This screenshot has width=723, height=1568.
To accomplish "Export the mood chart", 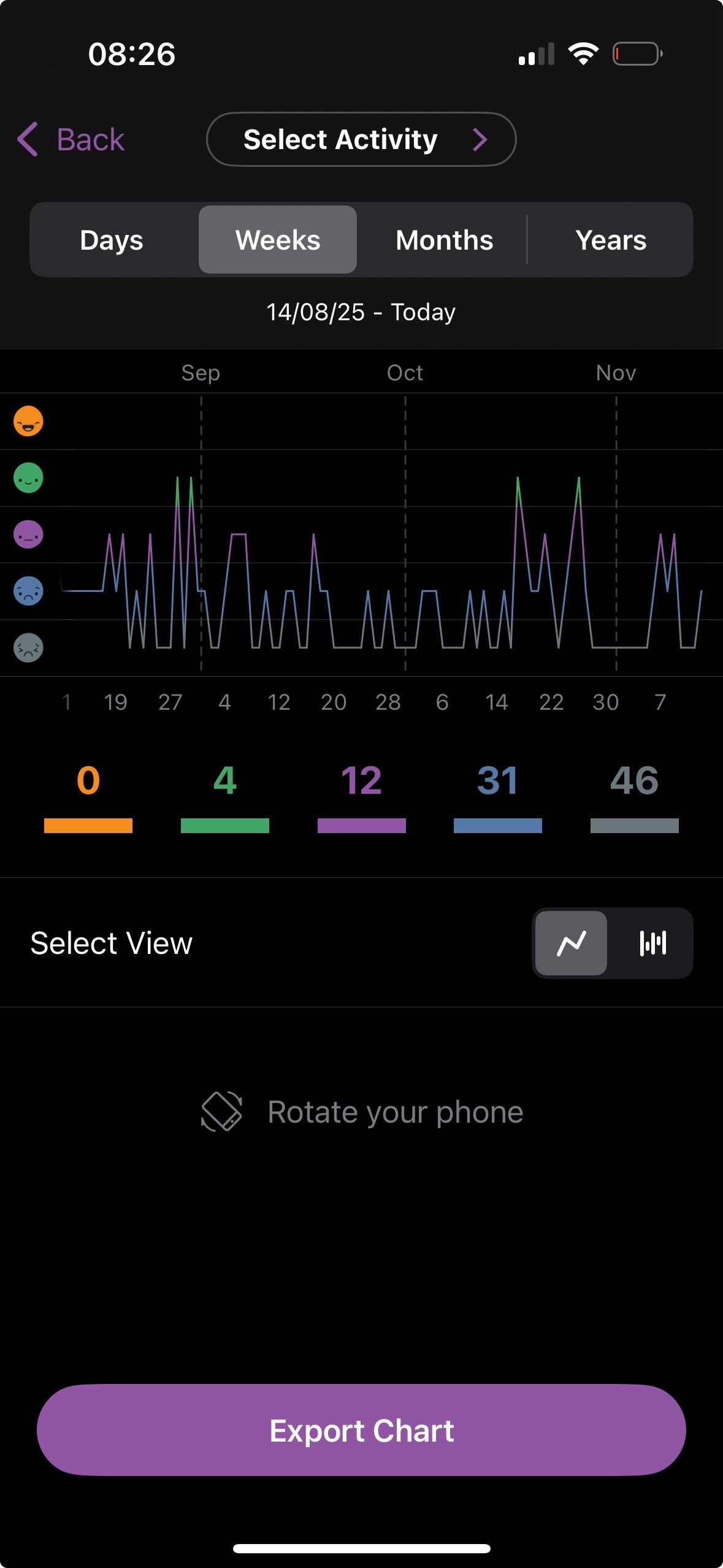I will pyautogui.click(x=361, y=1431).
